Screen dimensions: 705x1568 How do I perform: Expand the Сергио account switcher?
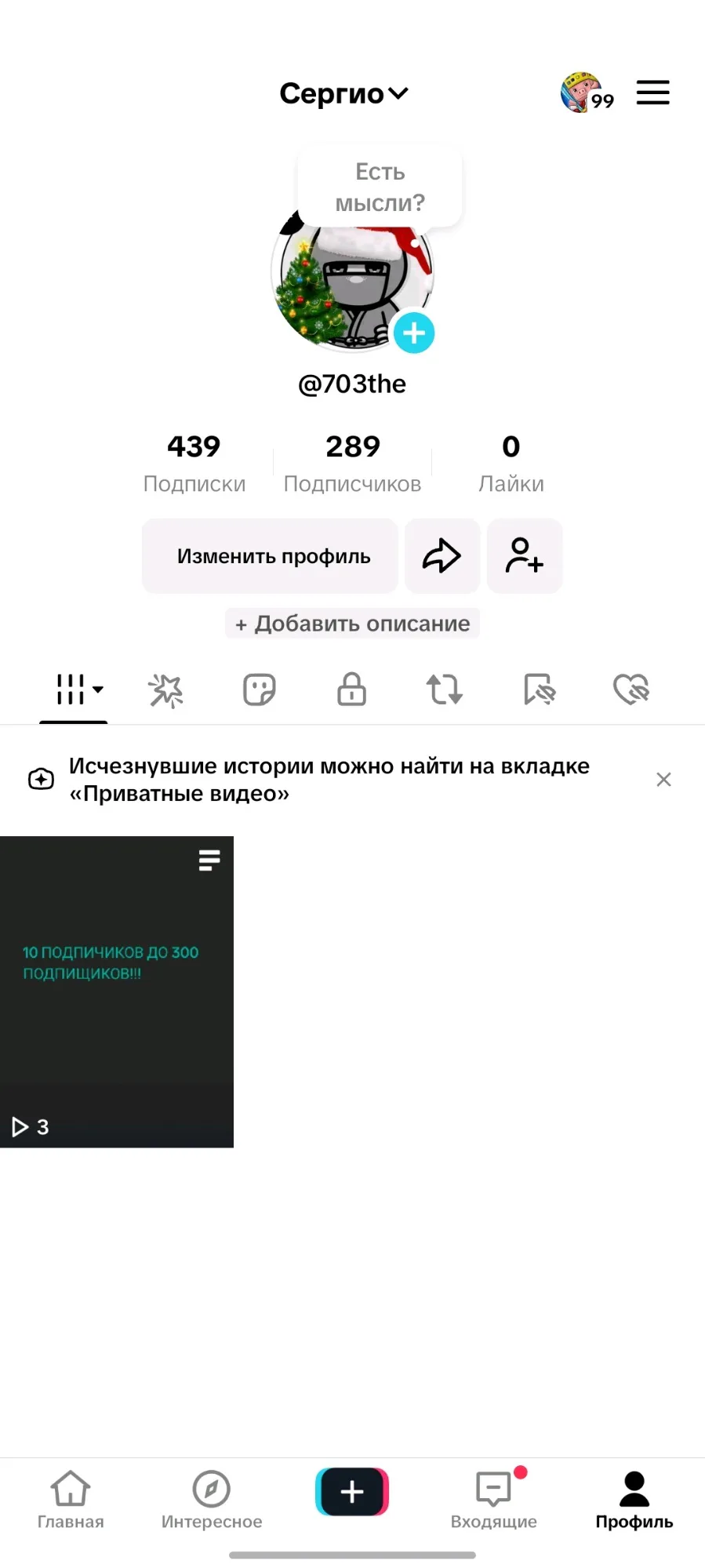(x=343, y=93)
